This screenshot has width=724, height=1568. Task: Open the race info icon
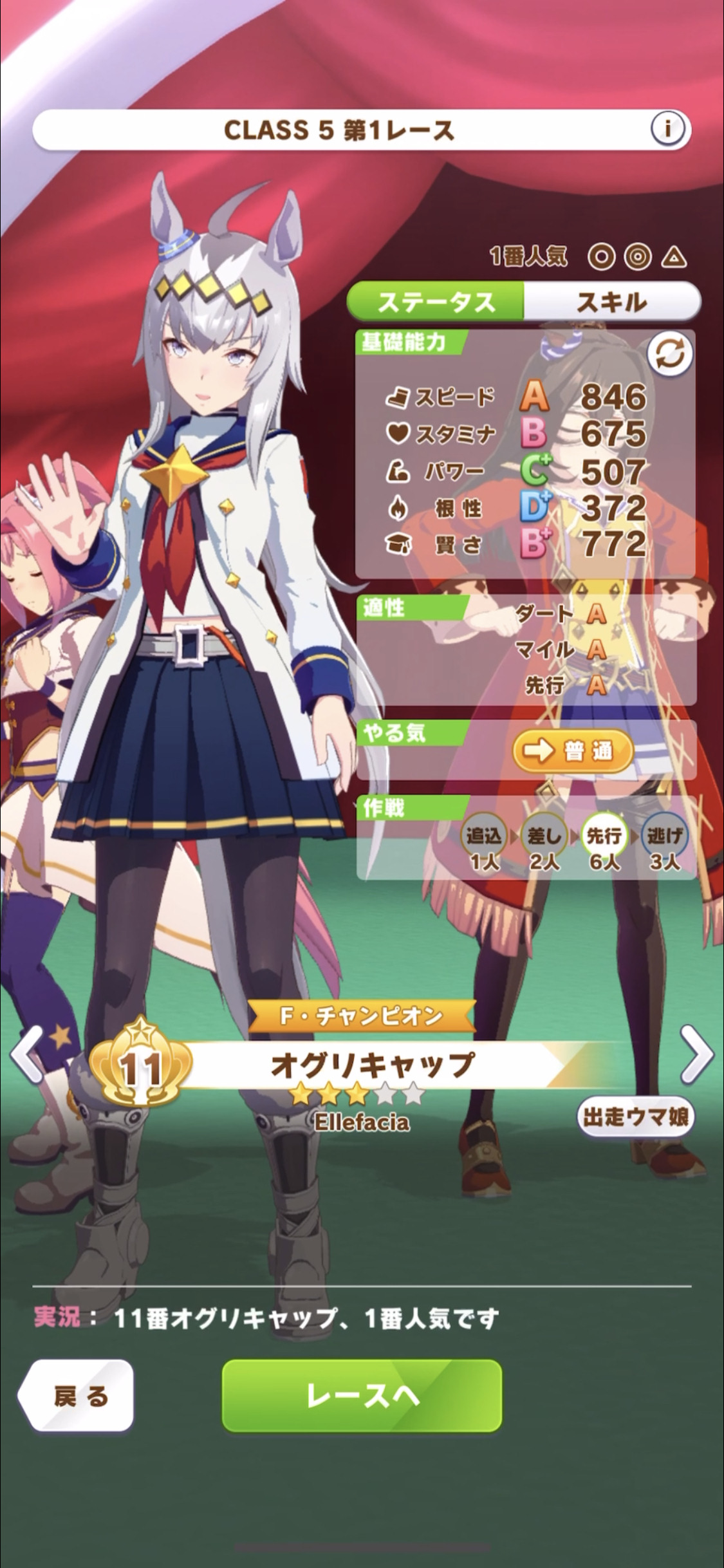click(667, 129)
